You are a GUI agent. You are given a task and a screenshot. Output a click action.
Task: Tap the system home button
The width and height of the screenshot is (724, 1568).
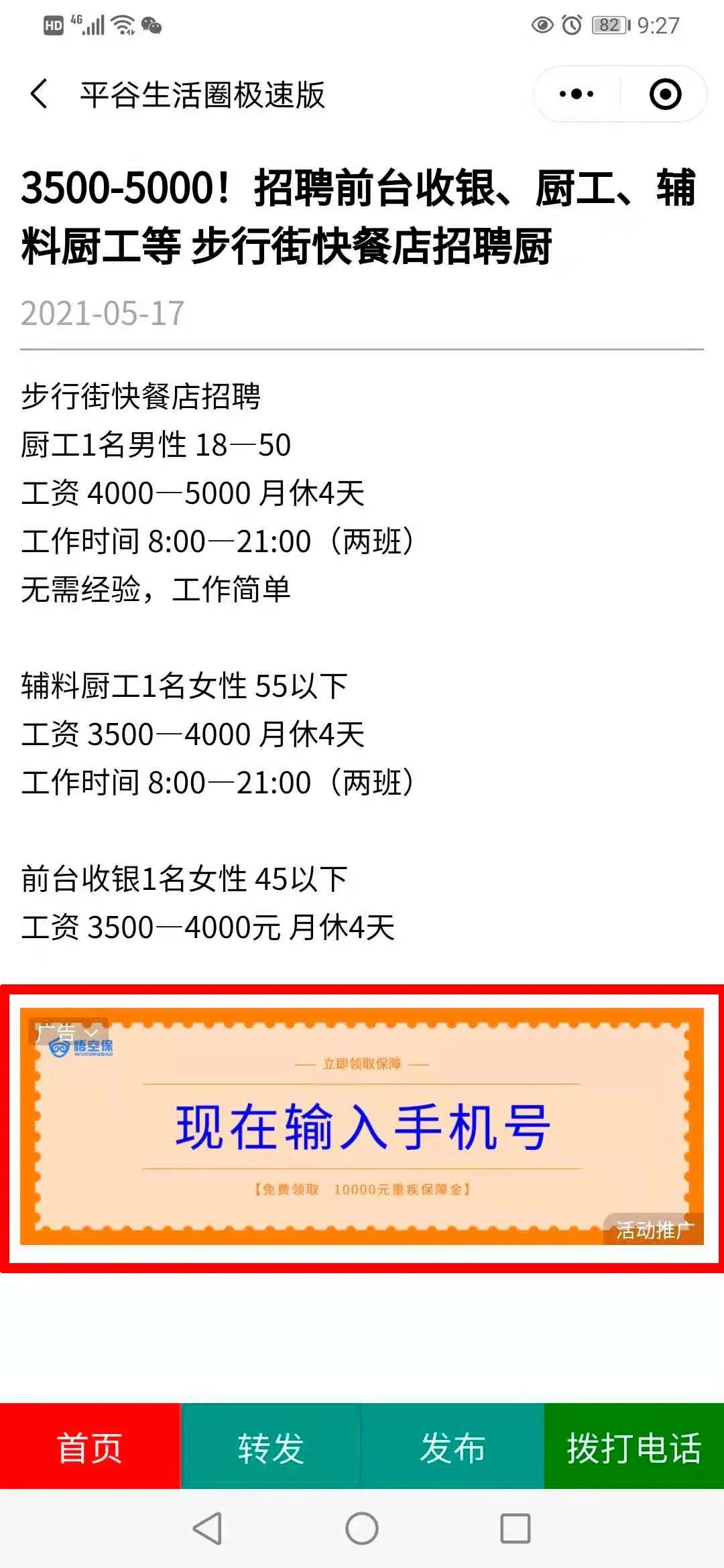[x=362, y=1528]
